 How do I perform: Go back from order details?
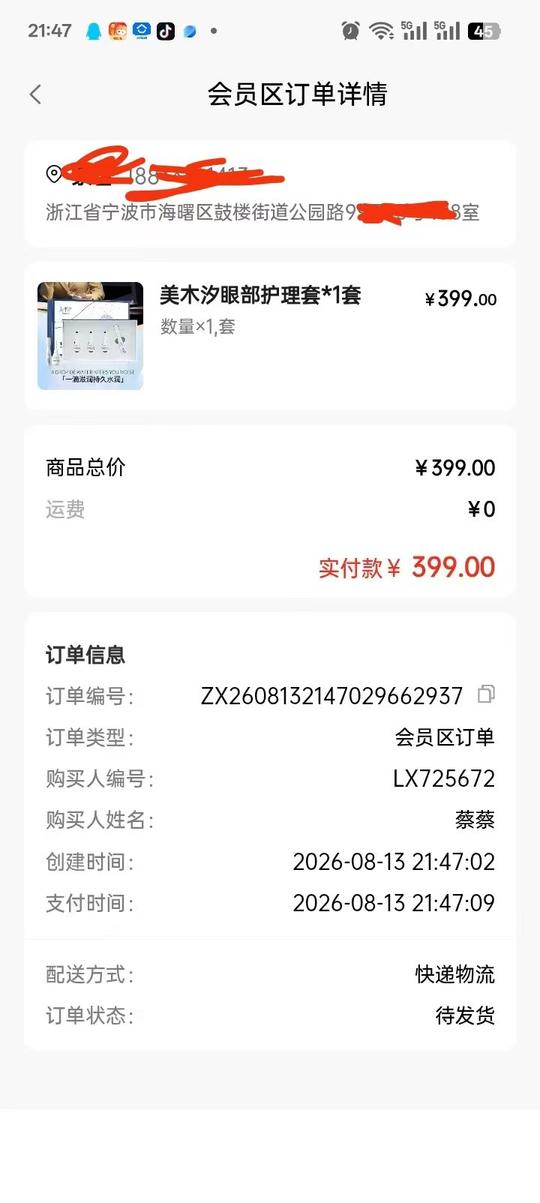[x=36, y=94]
